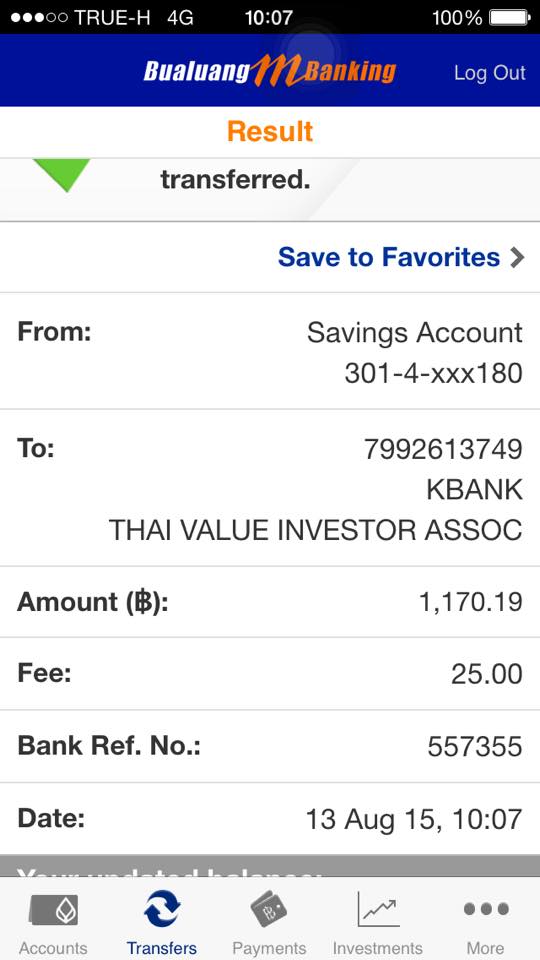The image size is (540, 960).
Task: Save this transfer to Favorites
Action: (x=401, y=257)
